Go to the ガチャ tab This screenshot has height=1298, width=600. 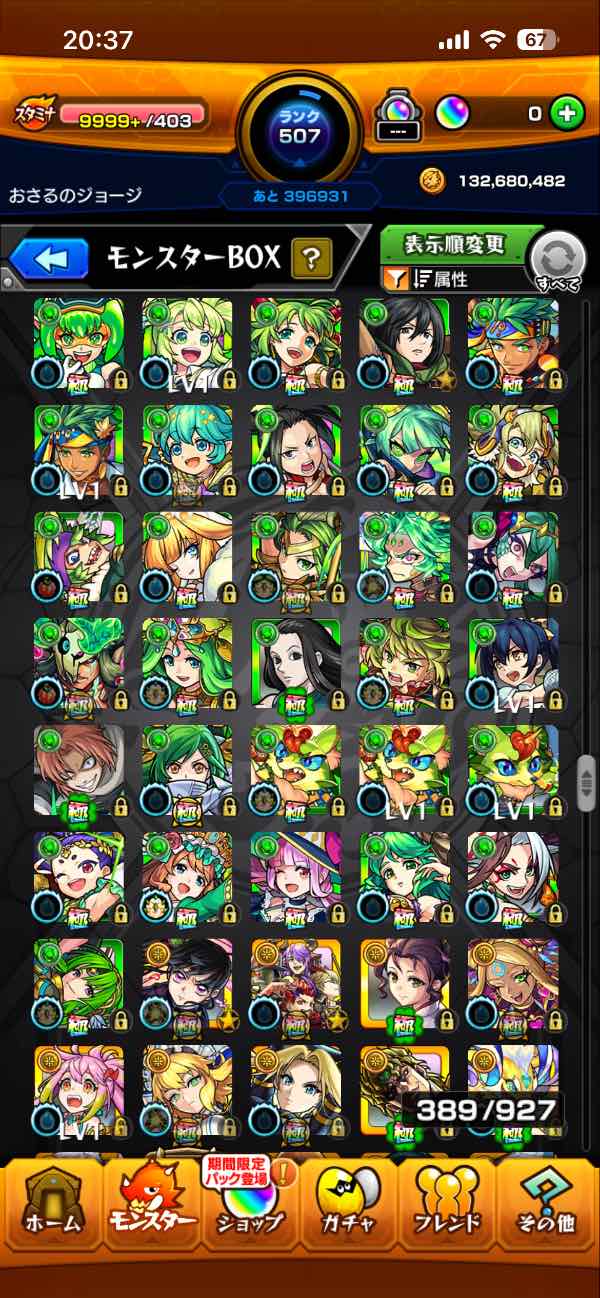[350, 1212]
